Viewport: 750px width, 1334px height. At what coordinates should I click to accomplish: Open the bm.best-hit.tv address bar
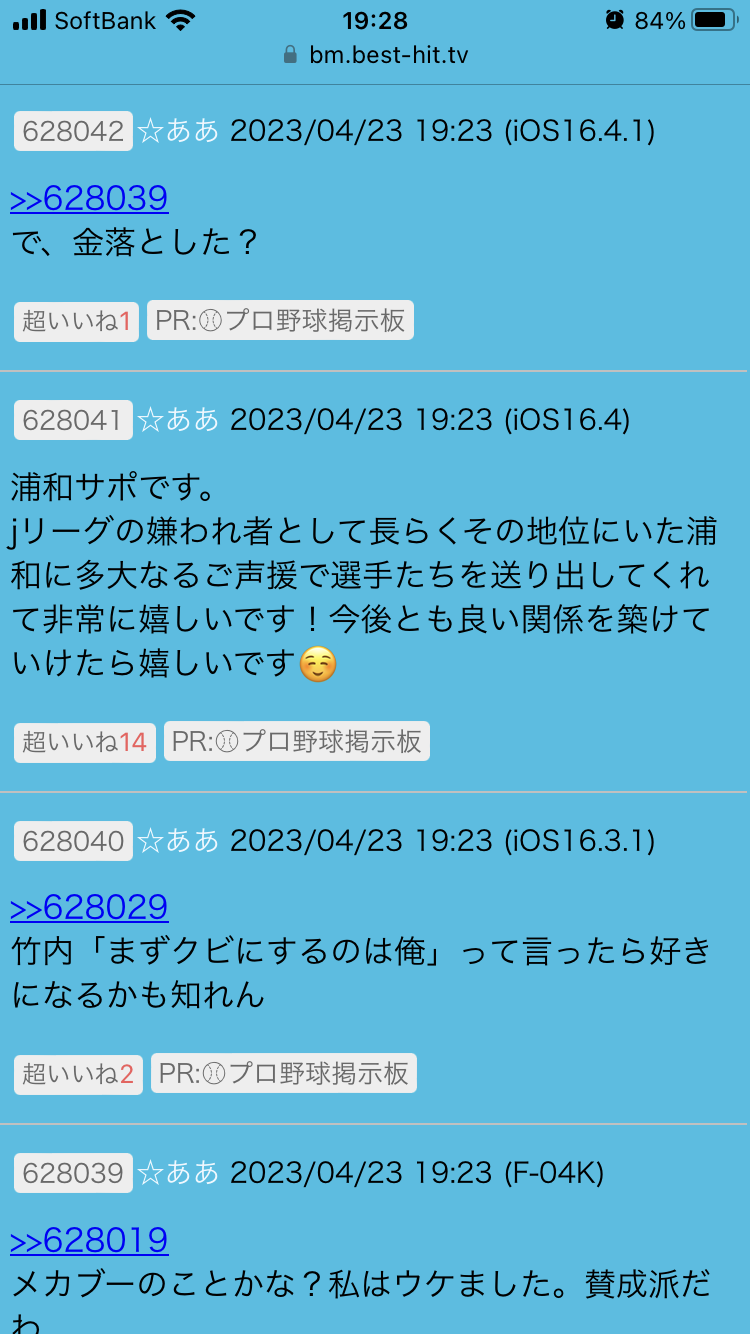376,56
